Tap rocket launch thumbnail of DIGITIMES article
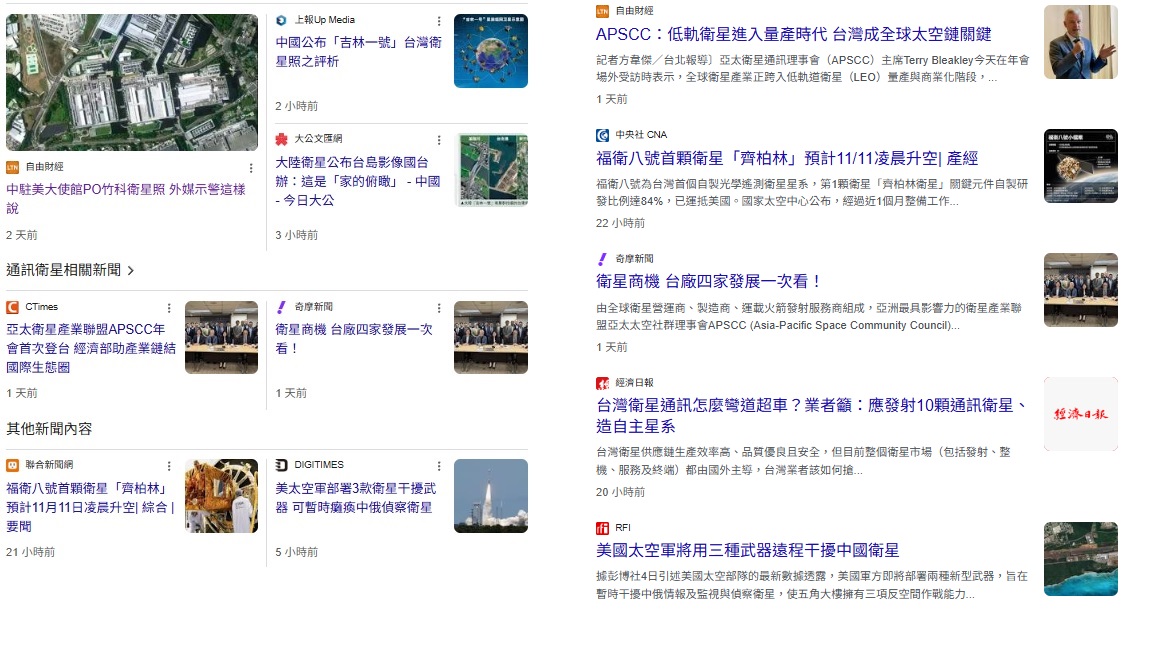The image size is (1175, 654). (x=490, y=495)
